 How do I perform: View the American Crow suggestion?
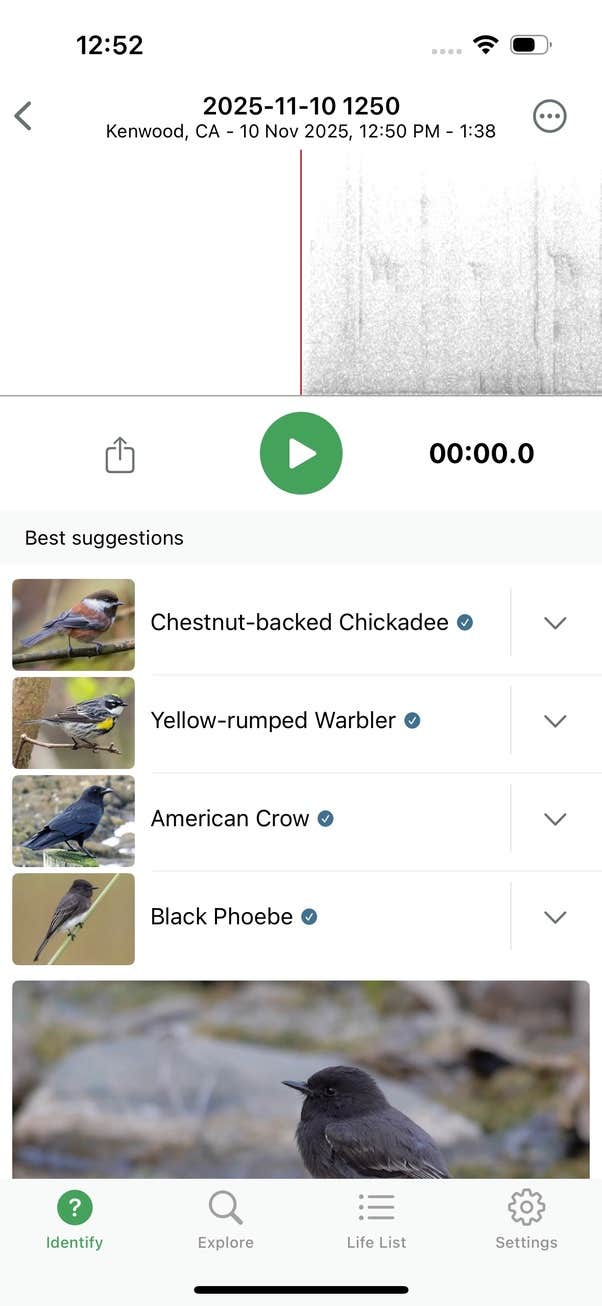point(230,819)
